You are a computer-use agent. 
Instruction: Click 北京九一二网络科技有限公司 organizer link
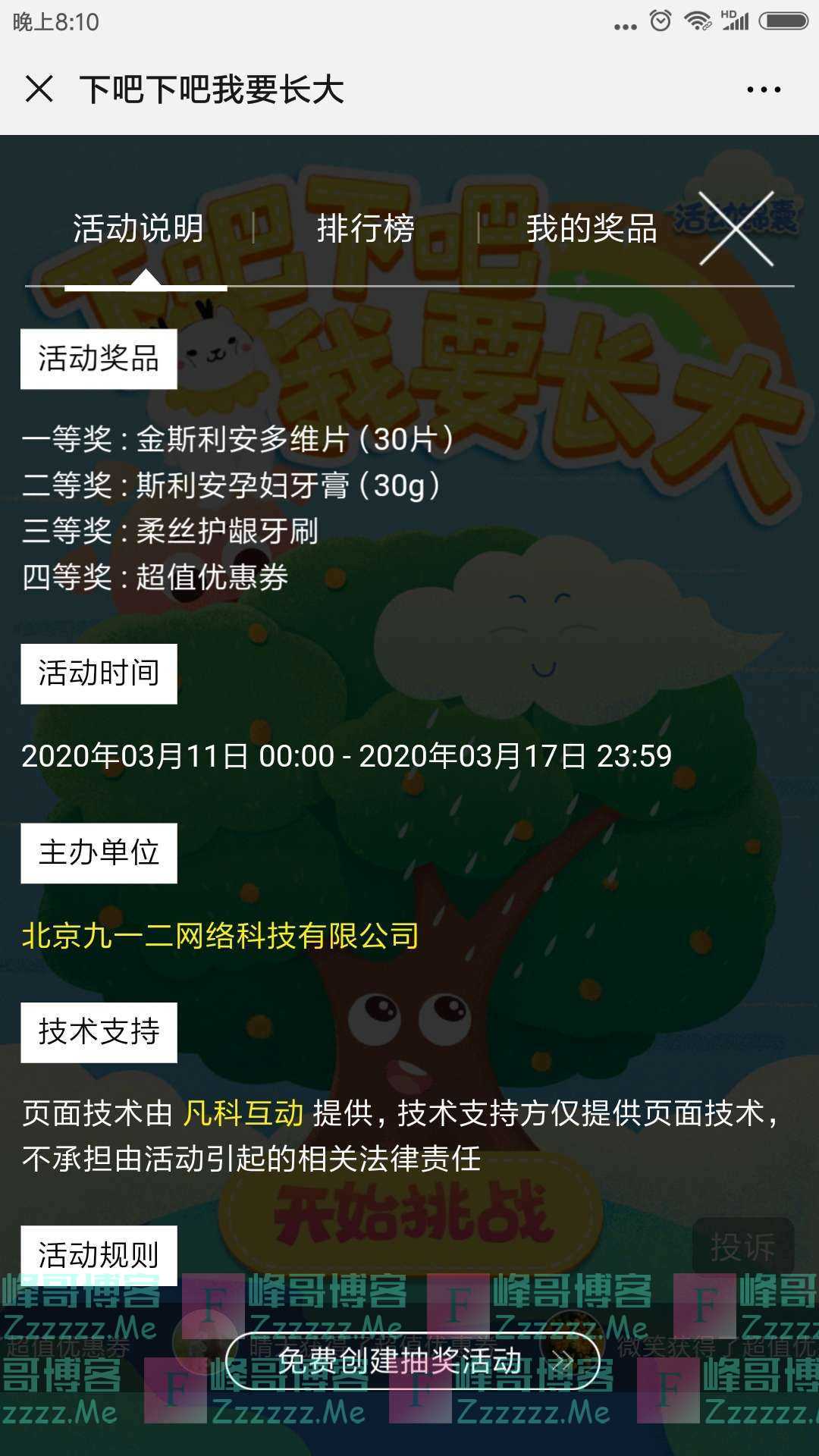click(221, 937)
